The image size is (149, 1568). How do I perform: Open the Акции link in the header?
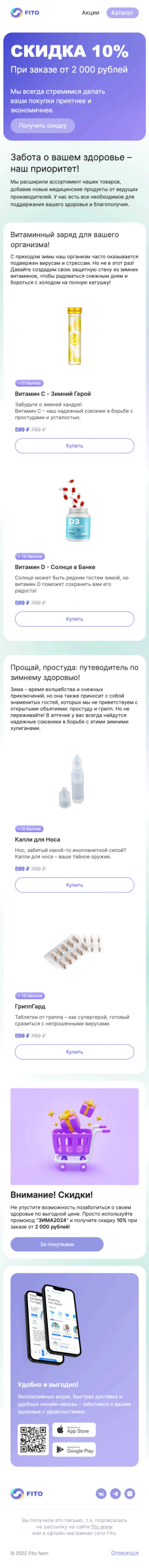point(90,13)
